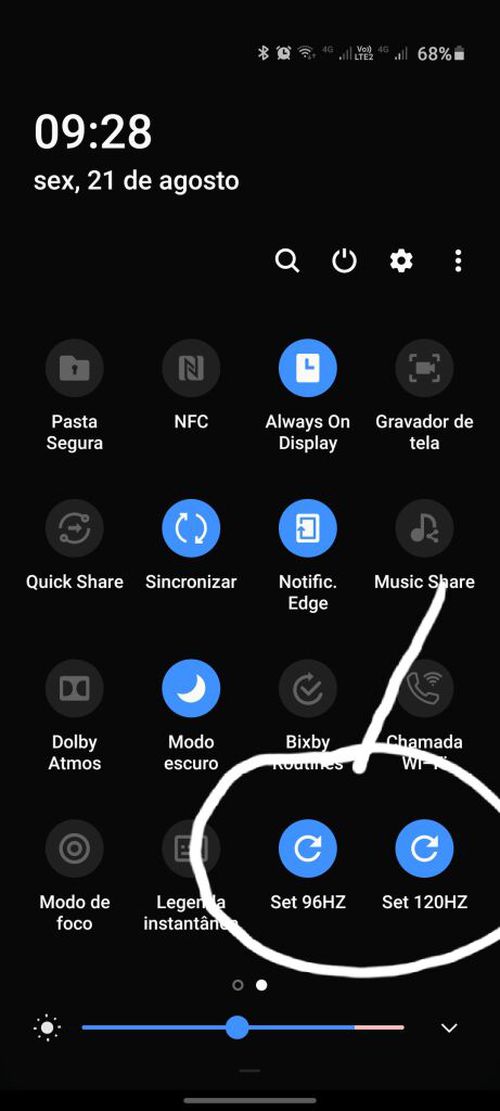Image resolution: width=500 pixels, height=1111 pixels.
Task: Enable Modo de foco
Action: (x=74, y=848)
